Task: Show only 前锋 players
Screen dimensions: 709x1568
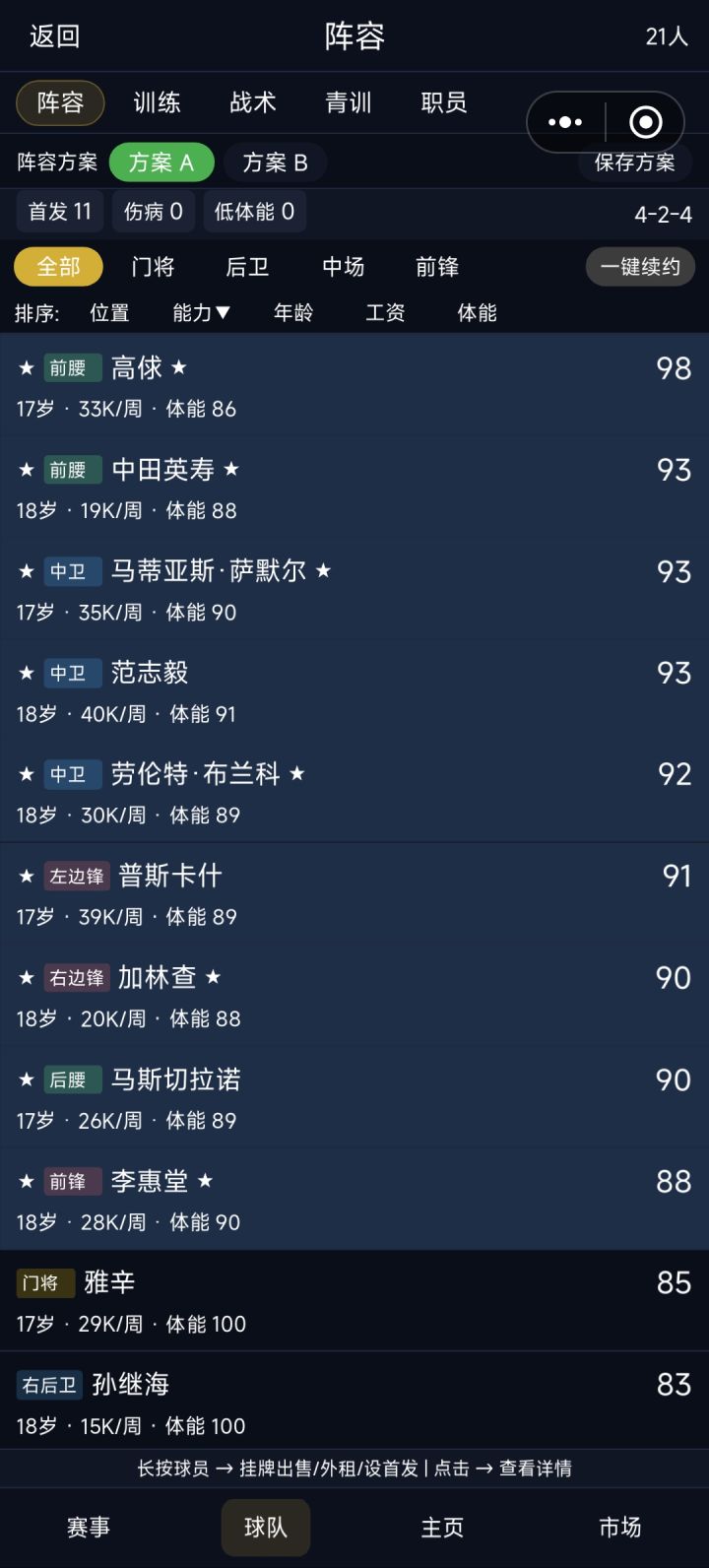Action: point(437,267)
